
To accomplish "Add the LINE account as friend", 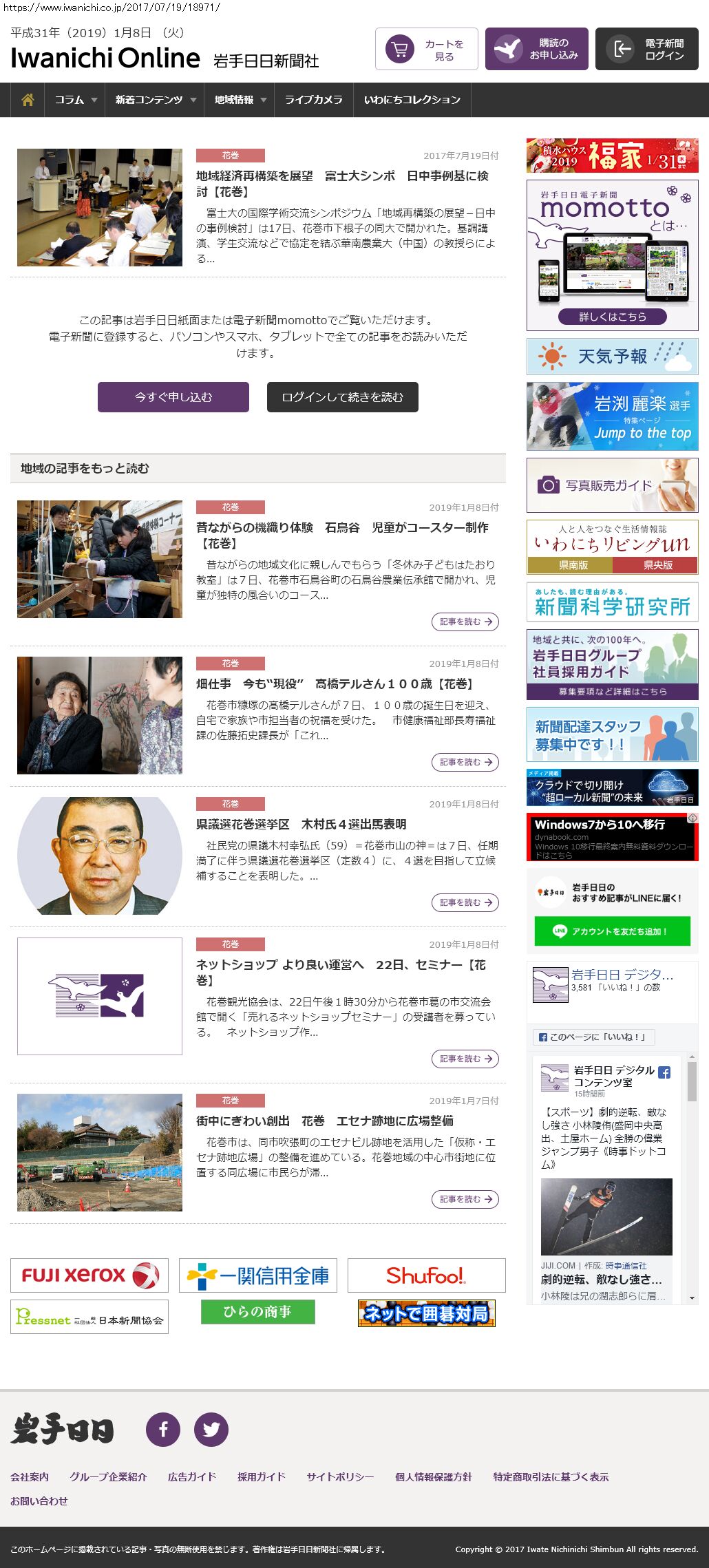I will [x=613, y=931].
